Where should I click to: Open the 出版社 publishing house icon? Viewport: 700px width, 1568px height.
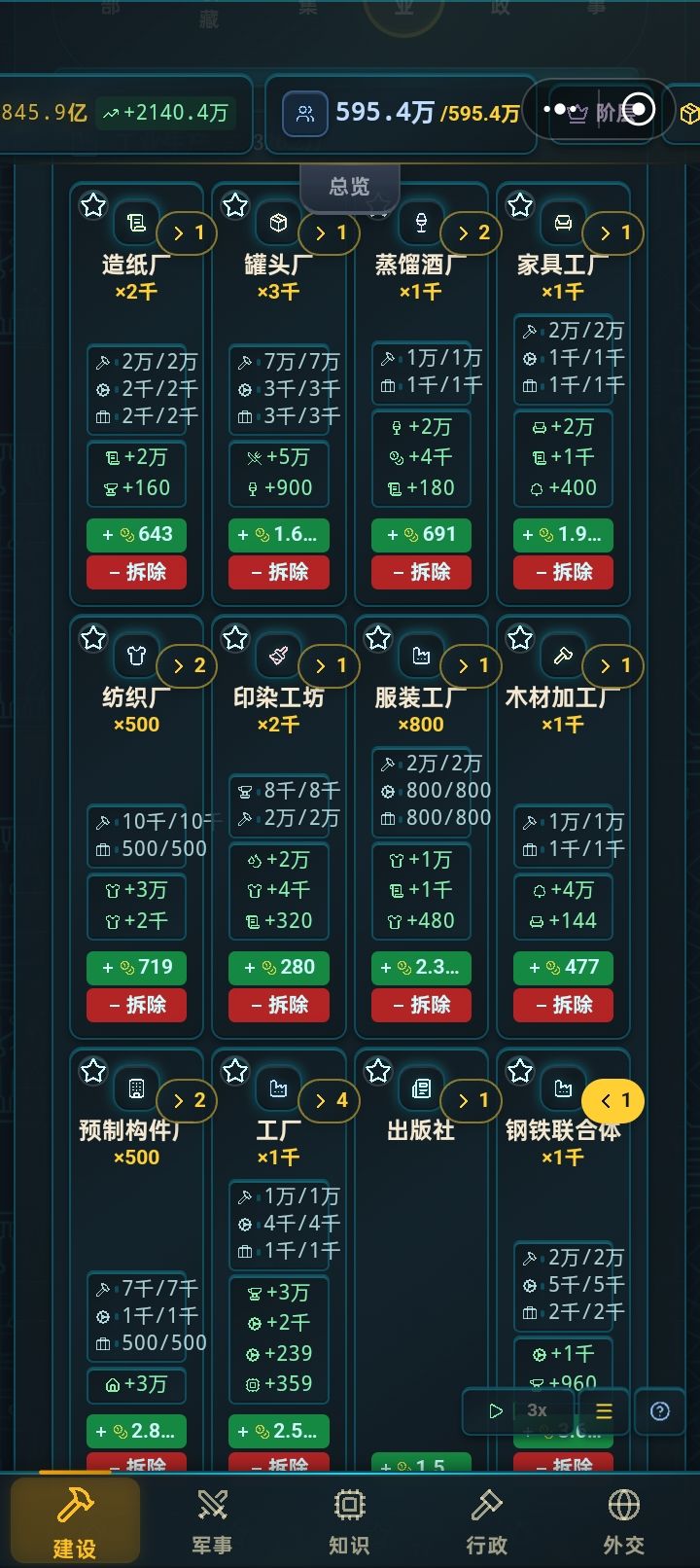(419, 1087)
